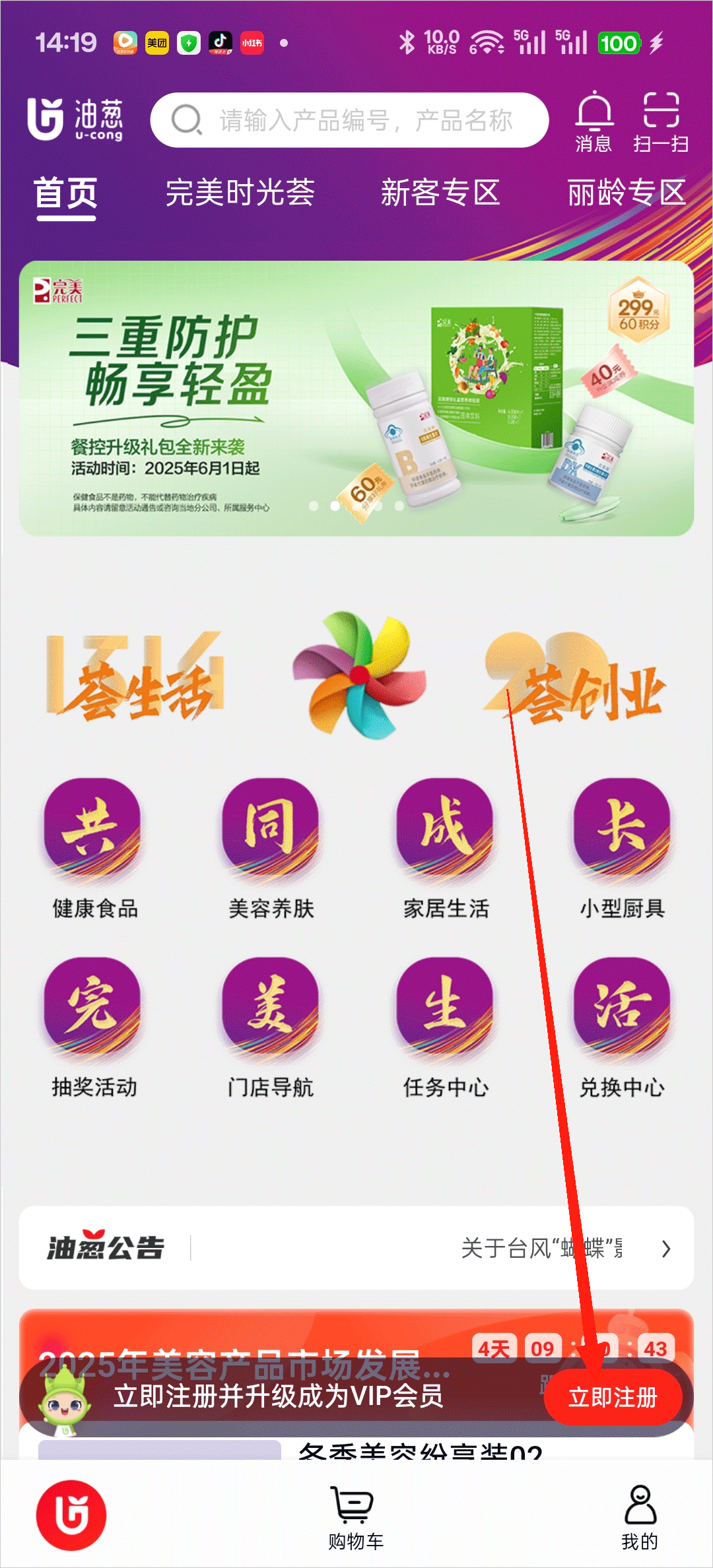Tap the 立即注册 button

click(613, 1397)
